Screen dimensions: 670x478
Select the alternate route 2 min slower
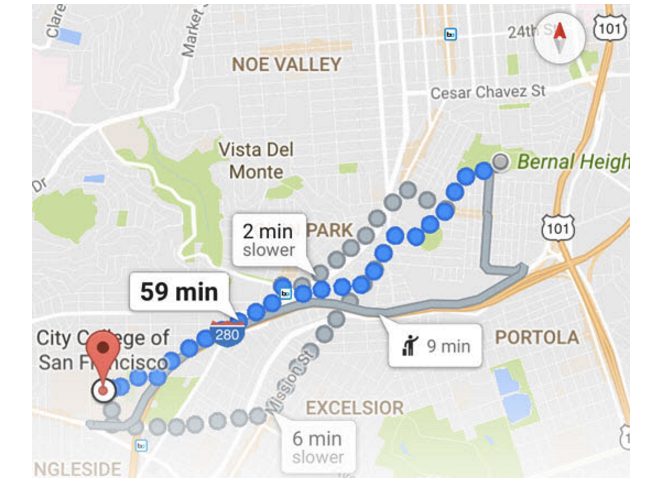coord(268,241)
